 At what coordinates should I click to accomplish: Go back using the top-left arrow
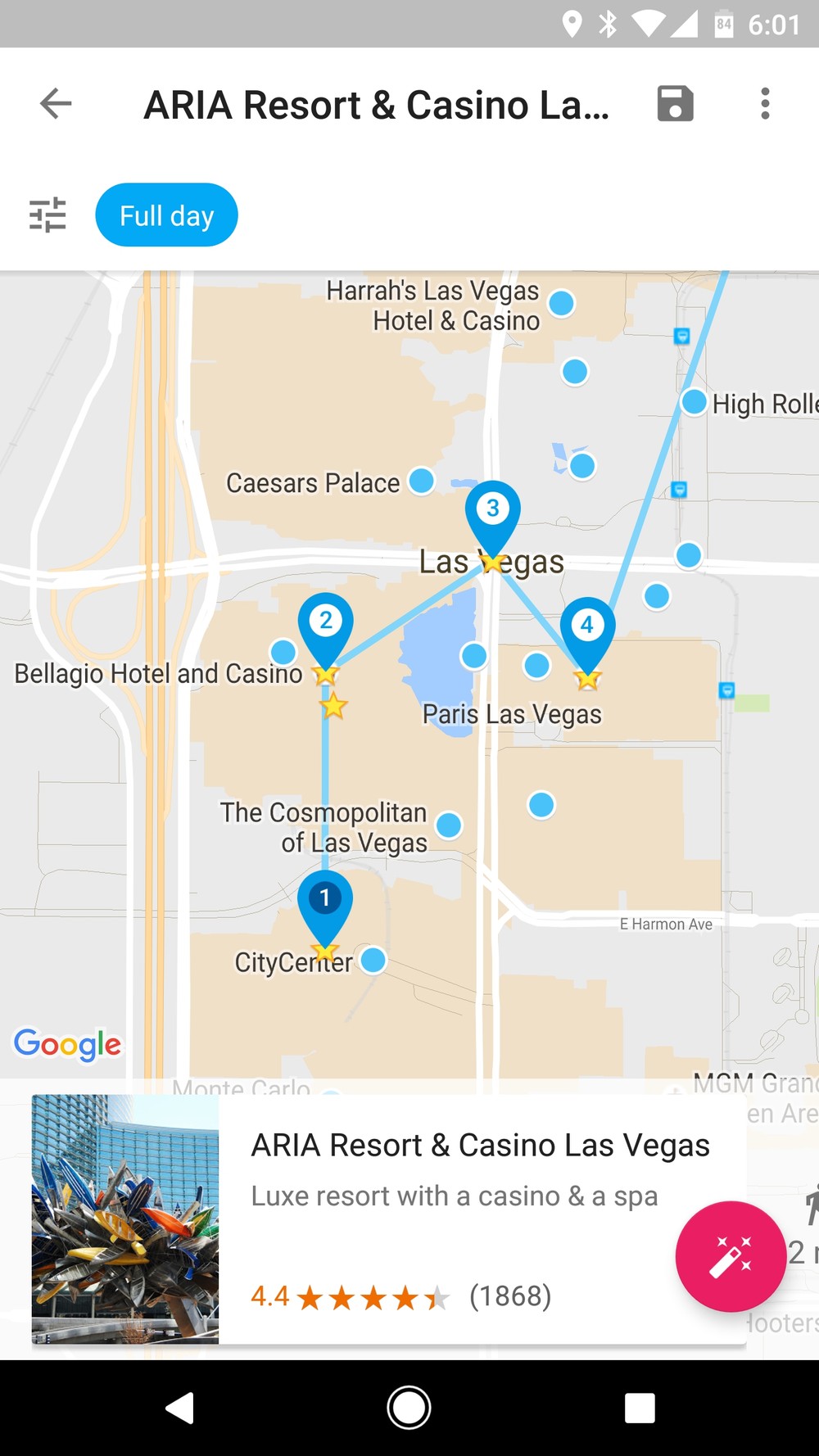click(x=56, y=104)
